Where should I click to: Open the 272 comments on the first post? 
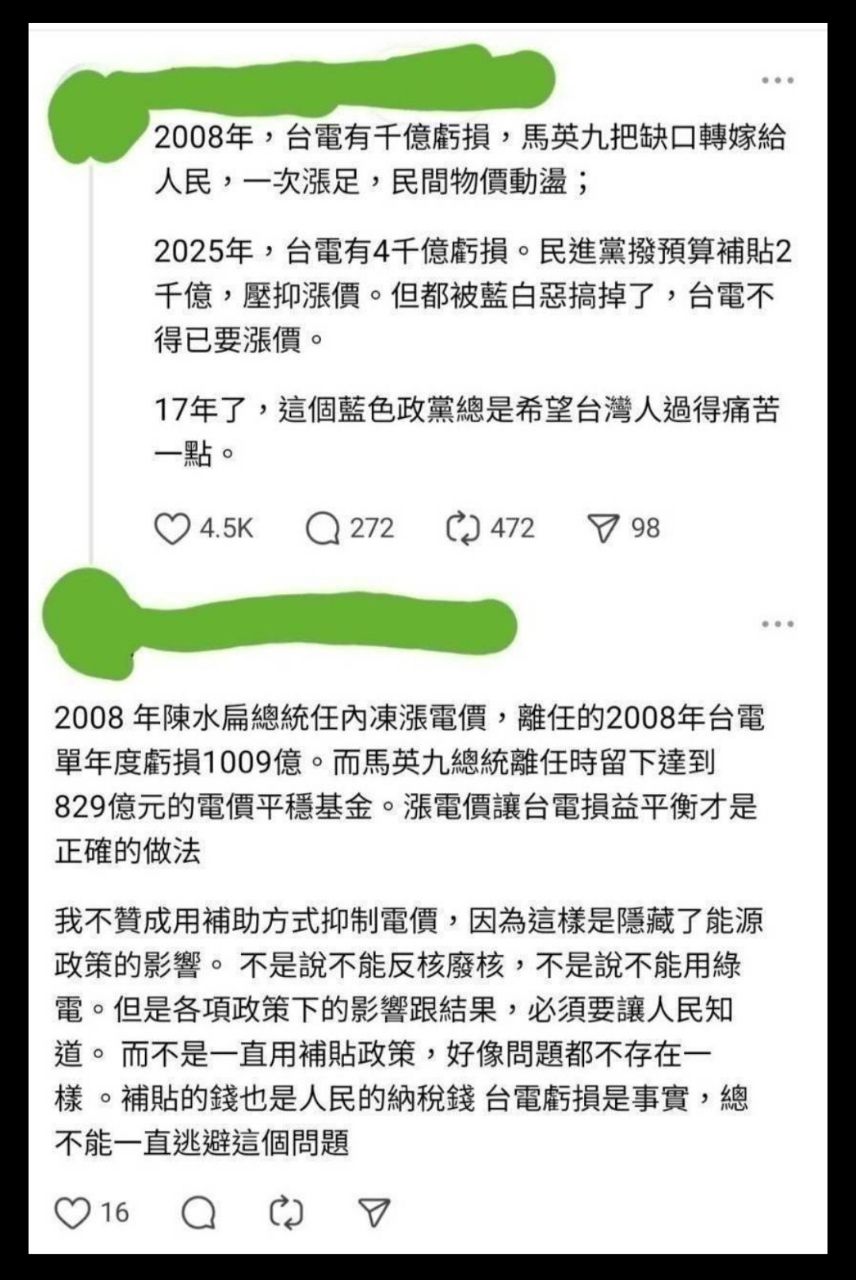click(323, 529)
